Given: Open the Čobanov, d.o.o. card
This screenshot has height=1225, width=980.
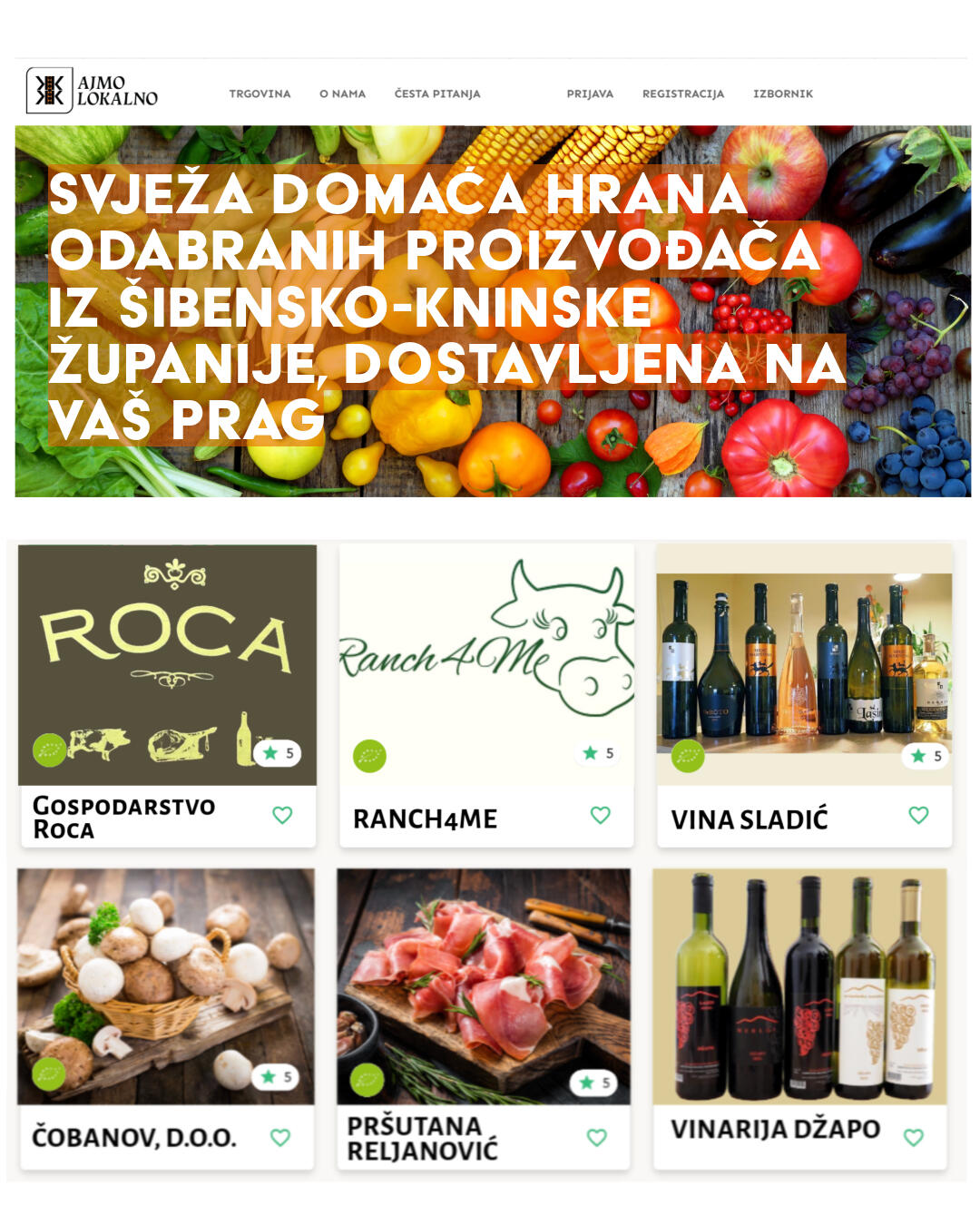Looking at the screenshot, I should pos(166,986).
